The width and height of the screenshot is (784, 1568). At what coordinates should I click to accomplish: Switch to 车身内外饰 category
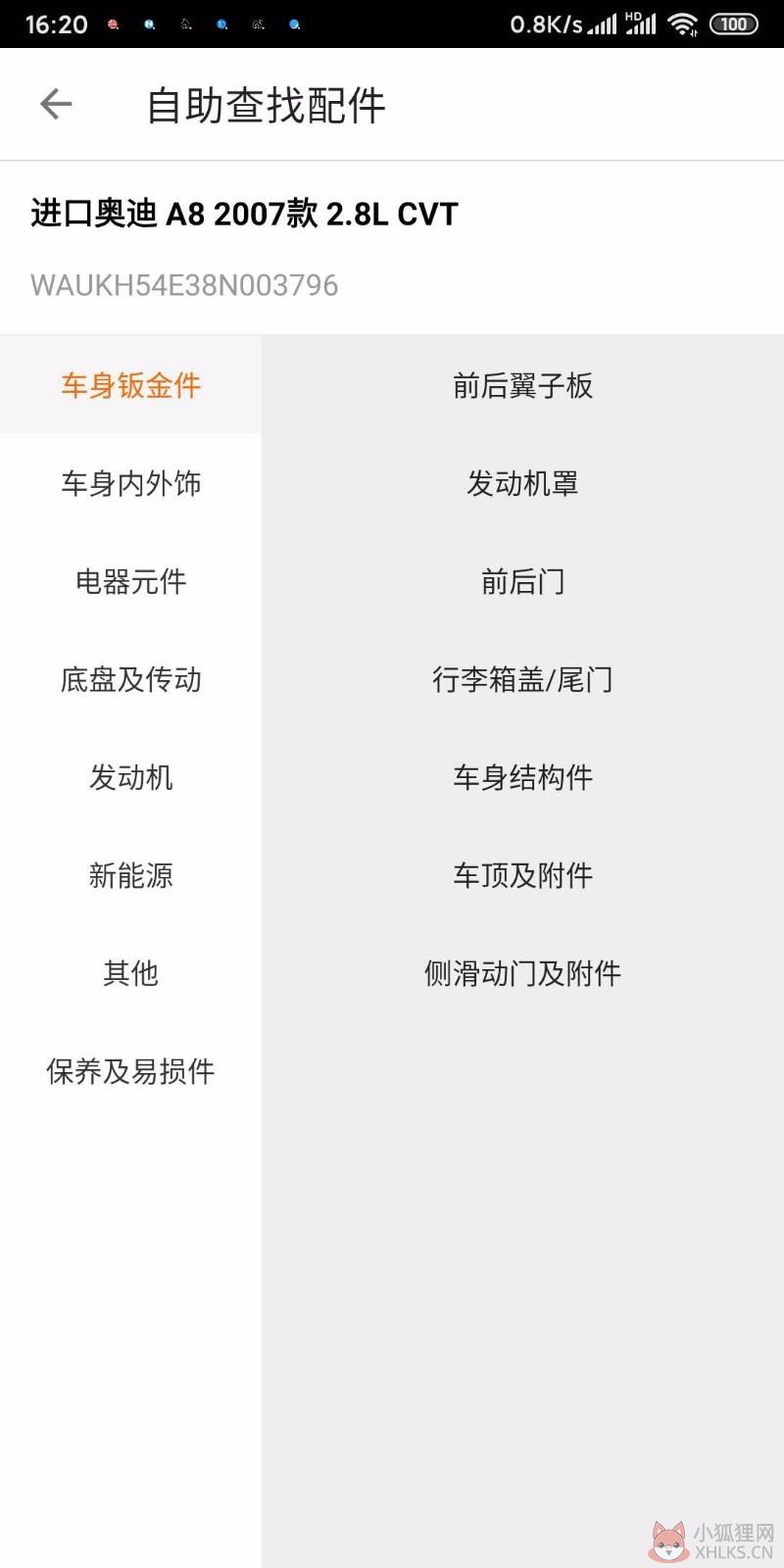click(x=130, y=482)
